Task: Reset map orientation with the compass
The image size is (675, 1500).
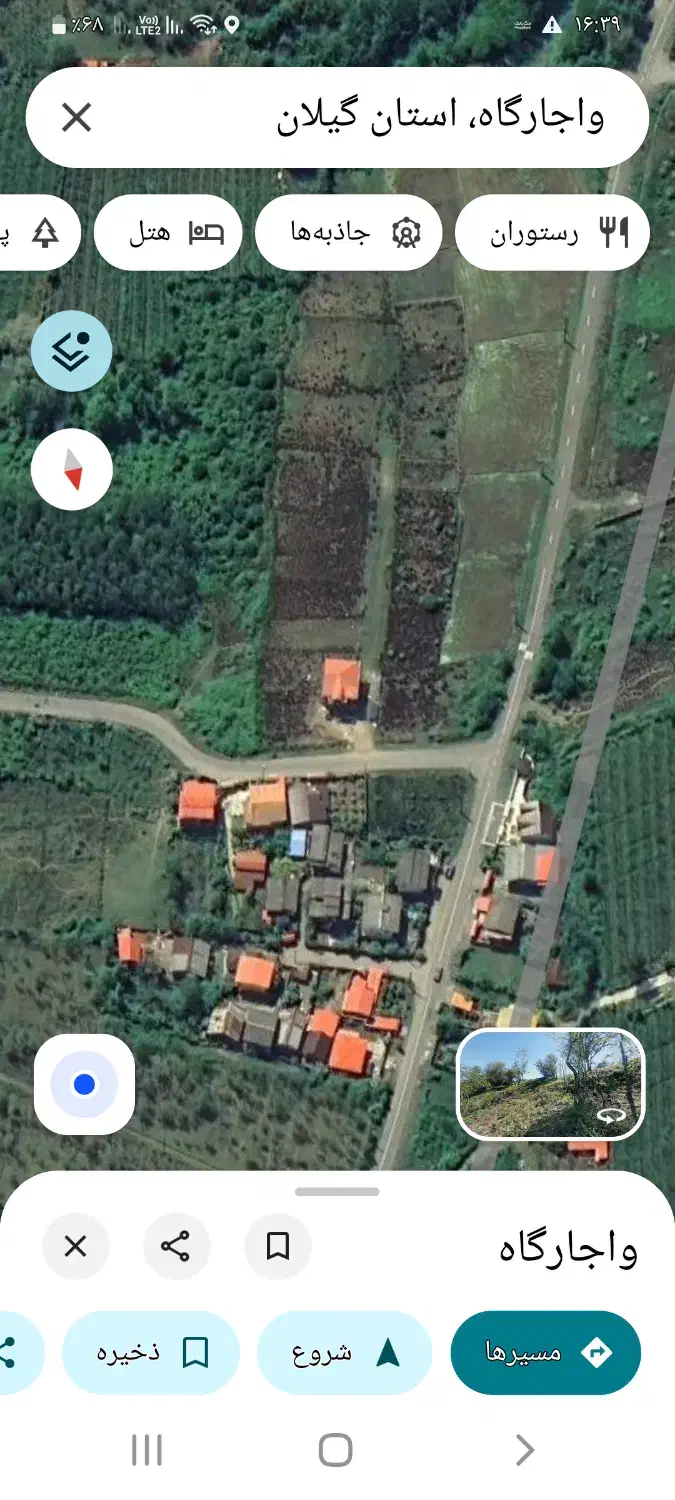Action: tap(71, 469)
